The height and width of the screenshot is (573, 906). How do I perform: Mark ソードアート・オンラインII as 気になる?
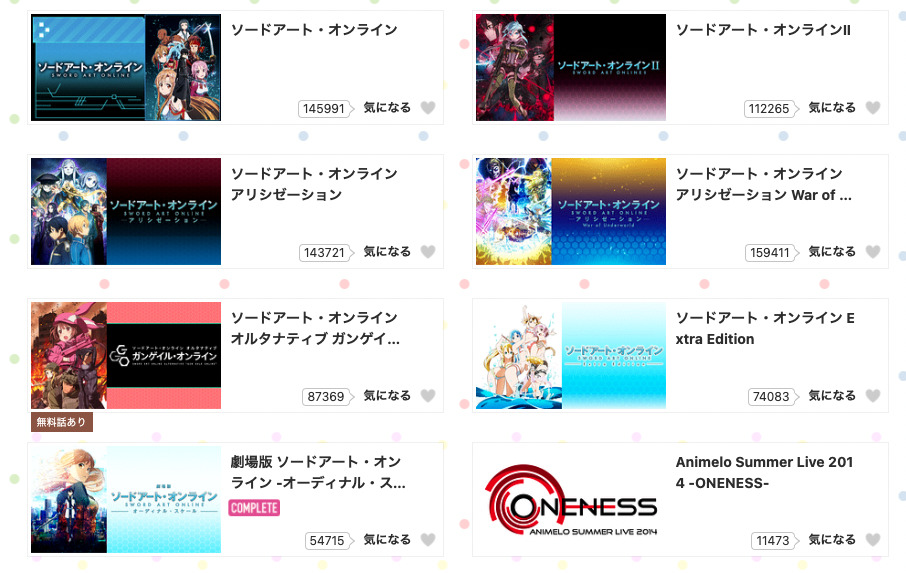click(872, 108)
